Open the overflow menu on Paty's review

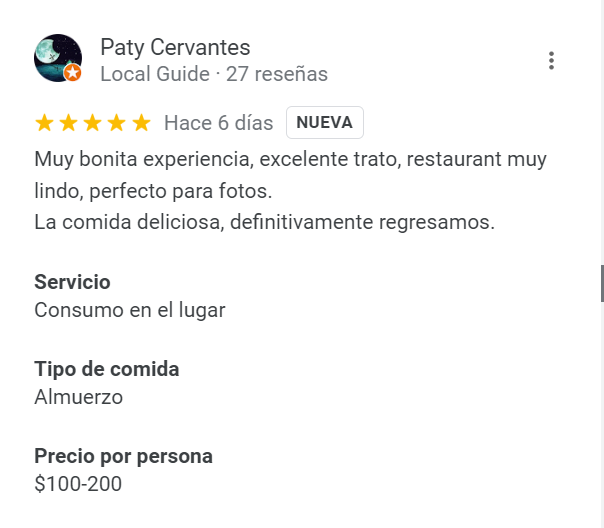pyautogui.click(x=551, y=61)
